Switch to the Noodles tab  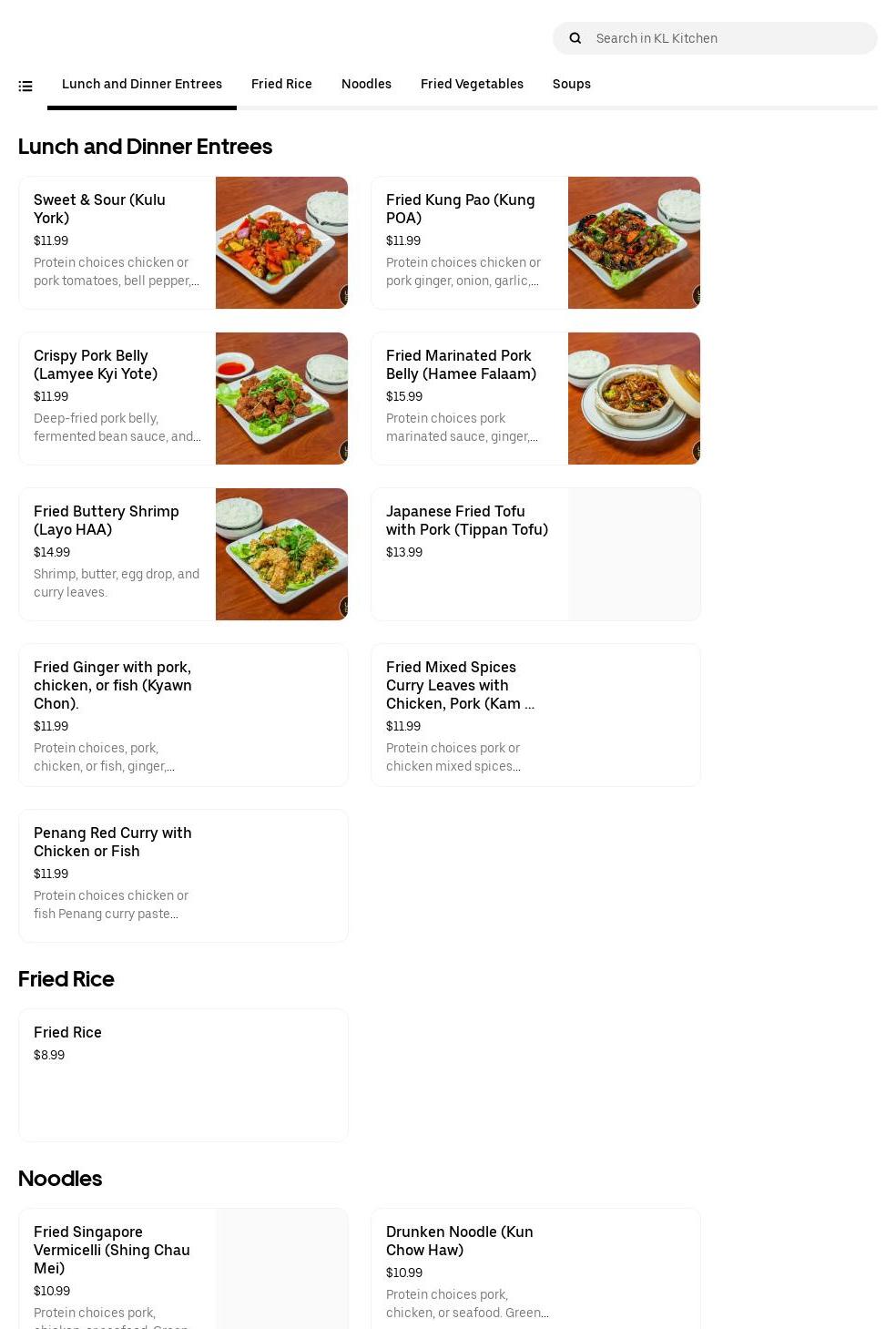click(x=366, y=84)
